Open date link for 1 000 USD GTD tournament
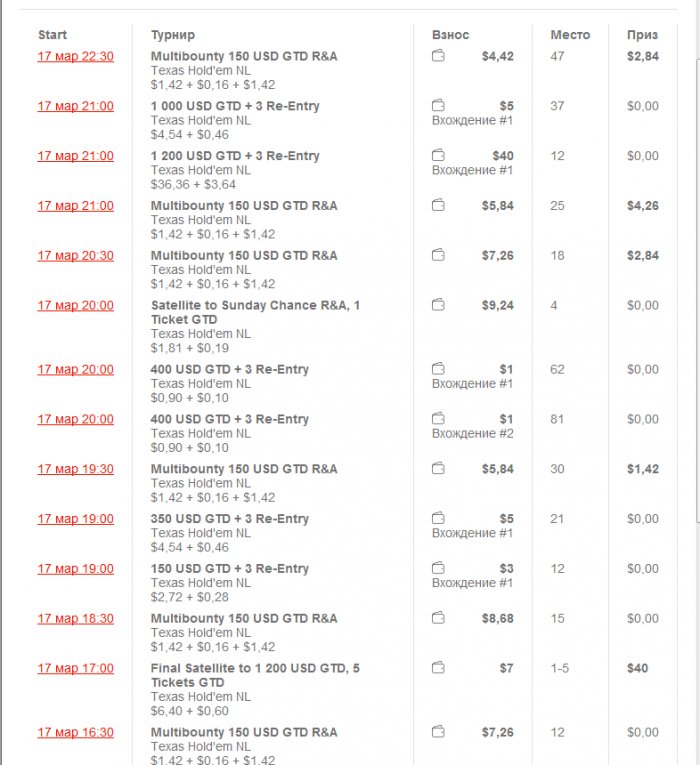 [75, 106]
